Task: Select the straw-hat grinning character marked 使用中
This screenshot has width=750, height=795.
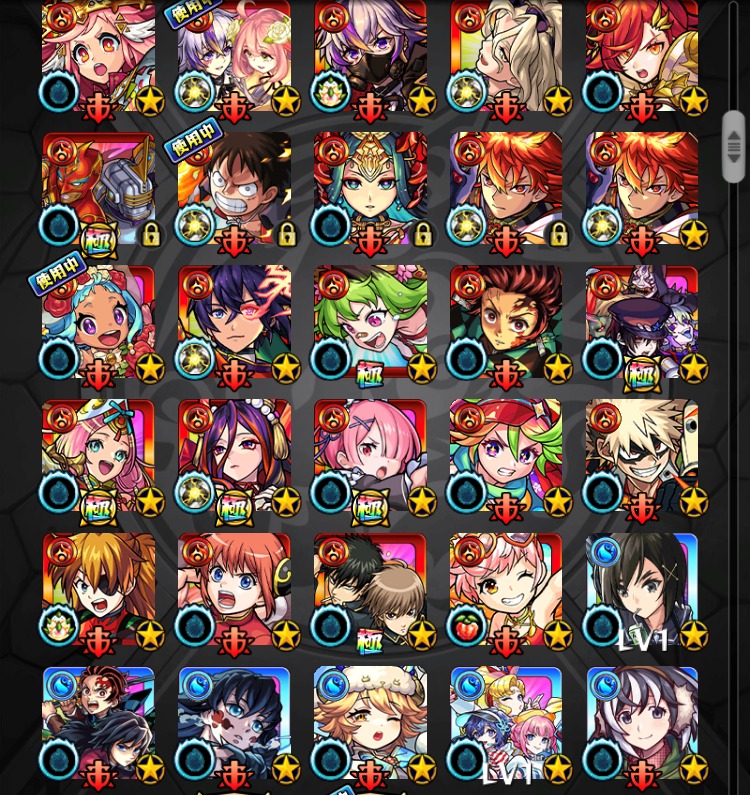Action: click(x=234, y=190)
